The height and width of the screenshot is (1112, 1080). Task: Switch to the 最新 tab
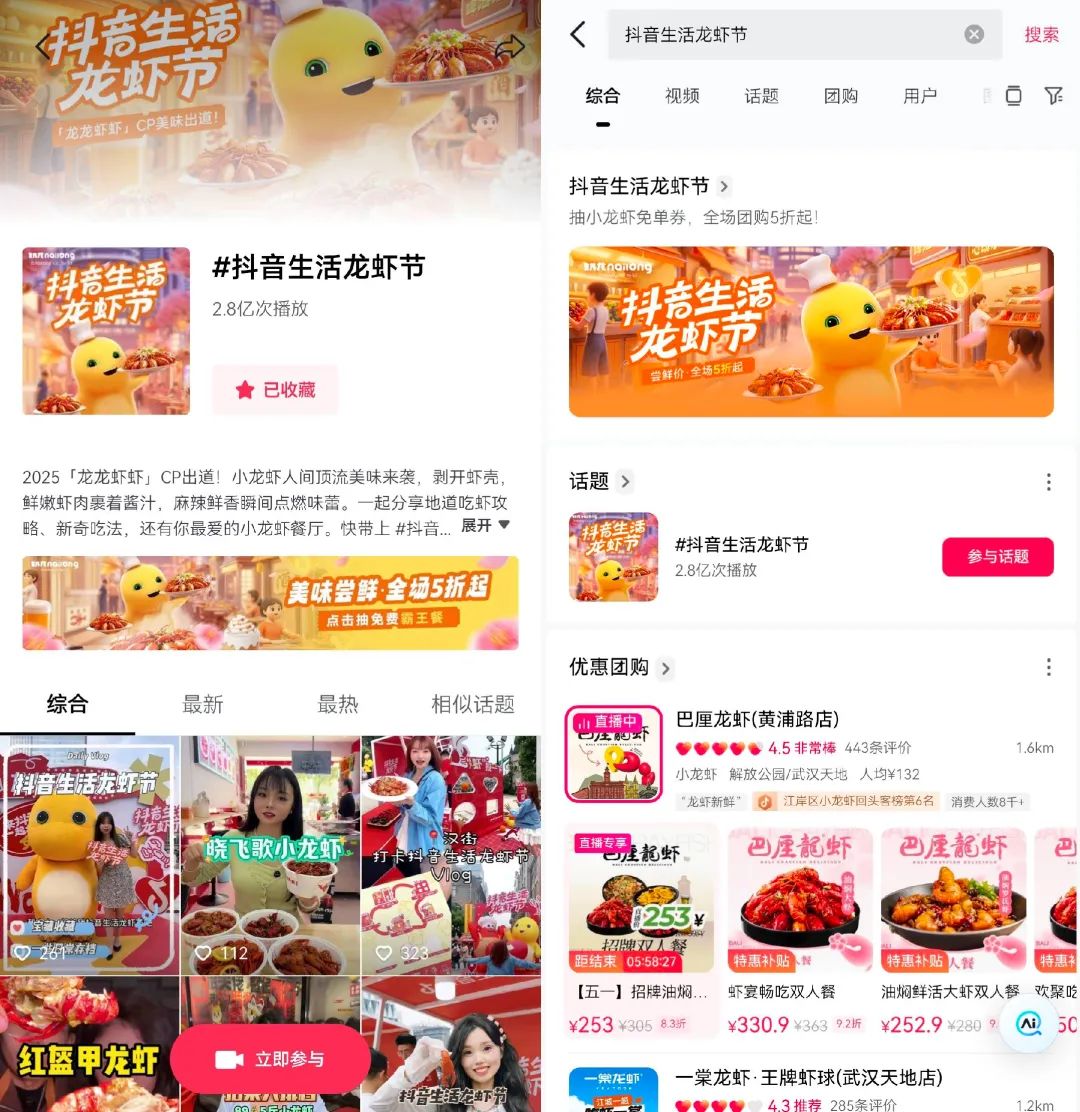click(x=202, y=704)
